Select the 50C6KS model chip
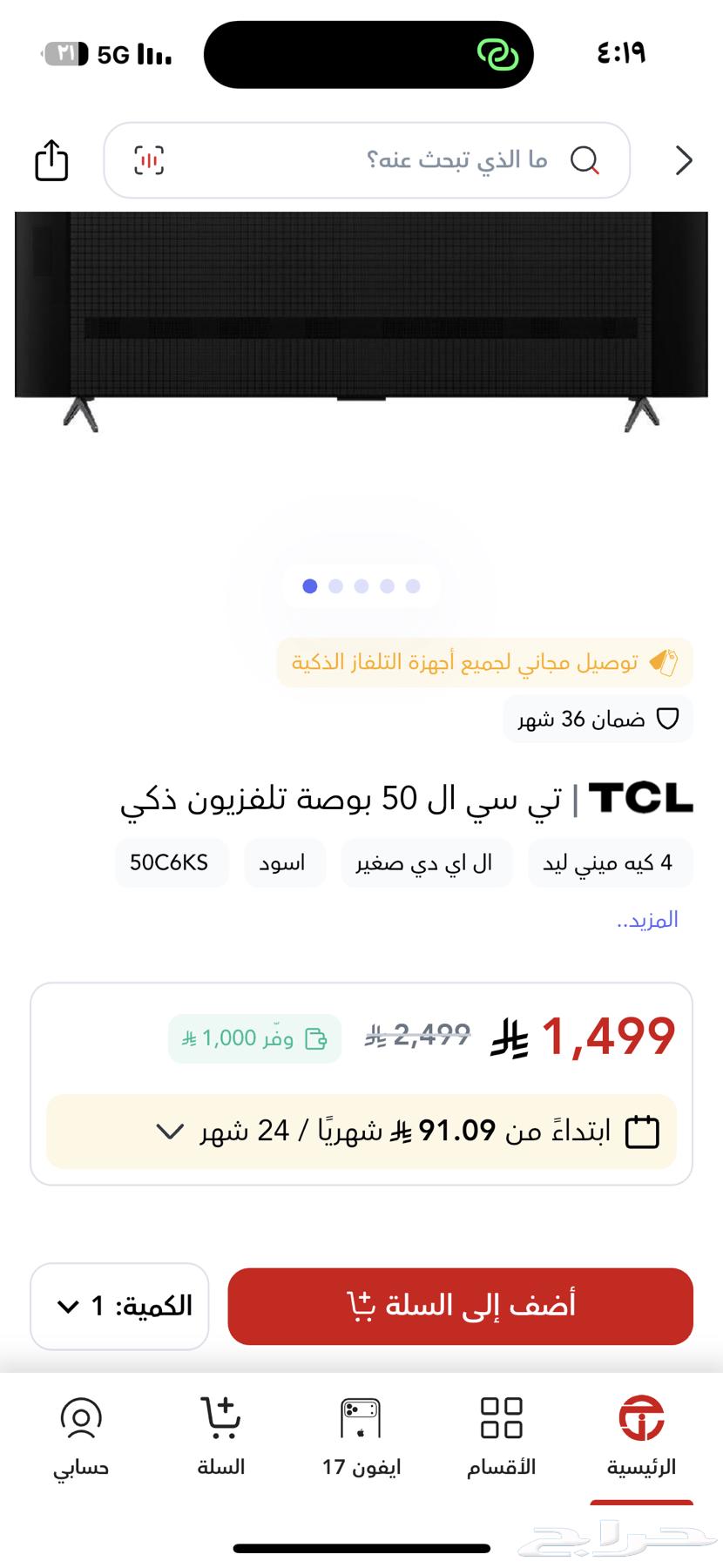 point(171,862)
